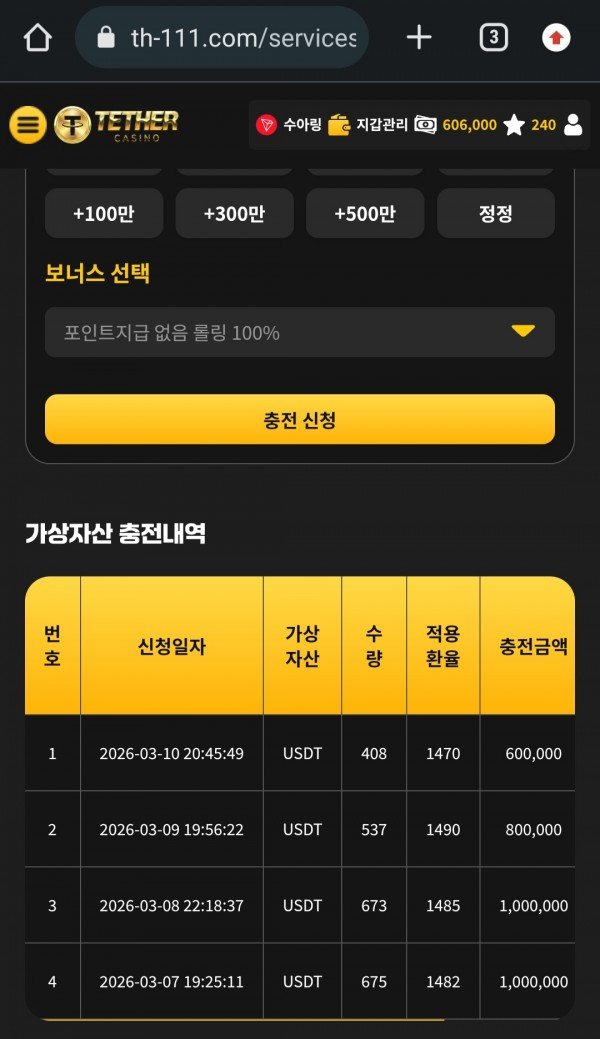Tap the +100만 amount button
This screenshot has height=1039, width=600.
104,213
